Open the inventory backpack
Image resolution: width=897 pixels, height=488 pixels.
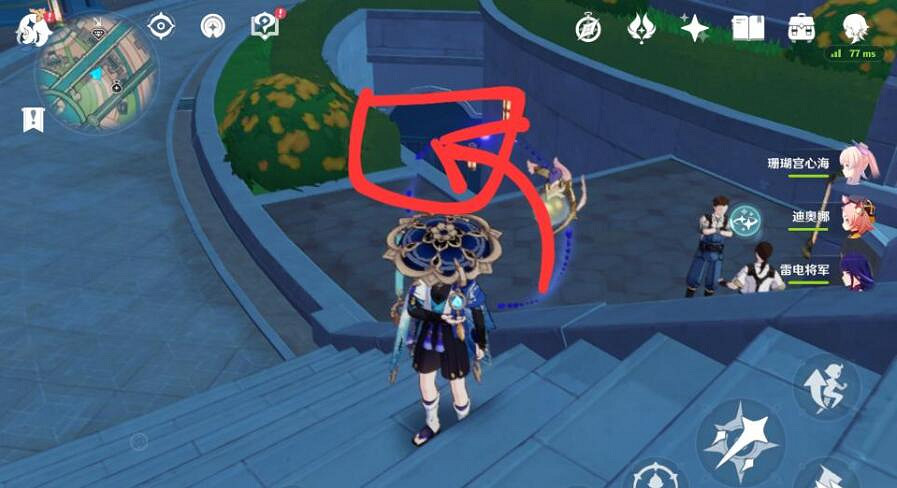[801, 28]
